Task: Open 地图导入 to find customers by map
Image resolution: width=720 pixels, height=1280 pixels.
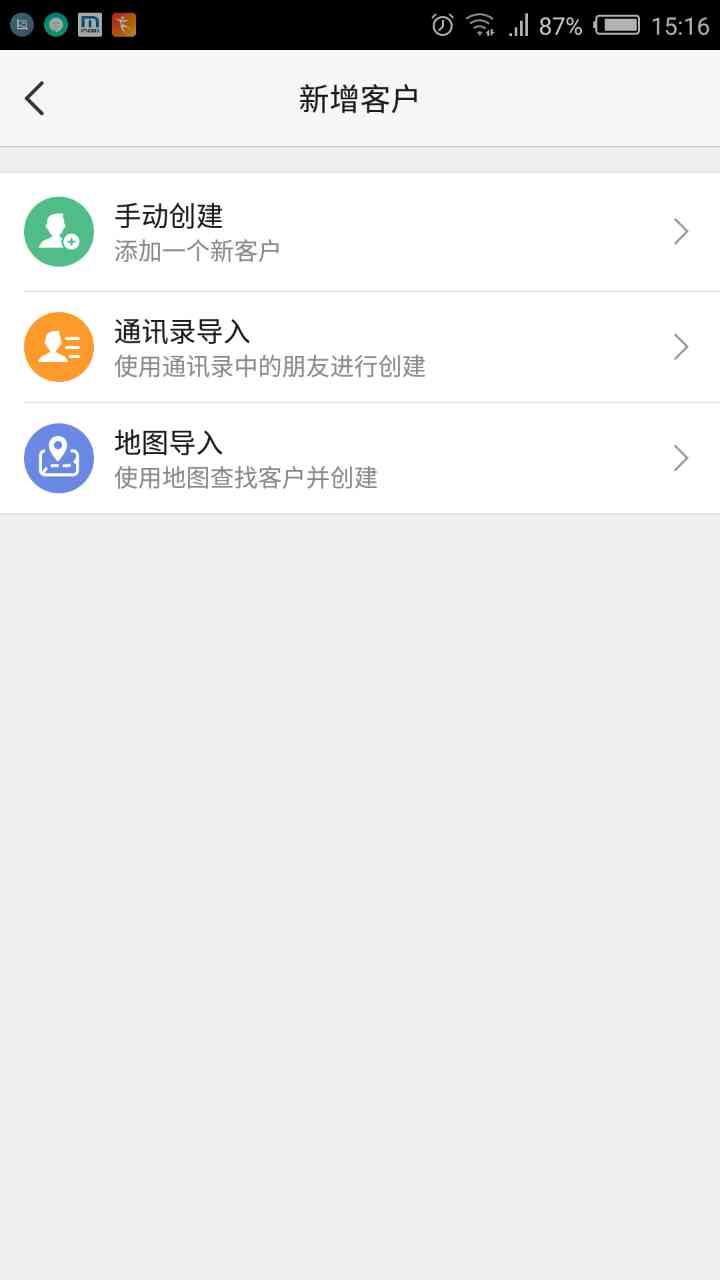Action: pyautogui.click(x=360, y=458)
